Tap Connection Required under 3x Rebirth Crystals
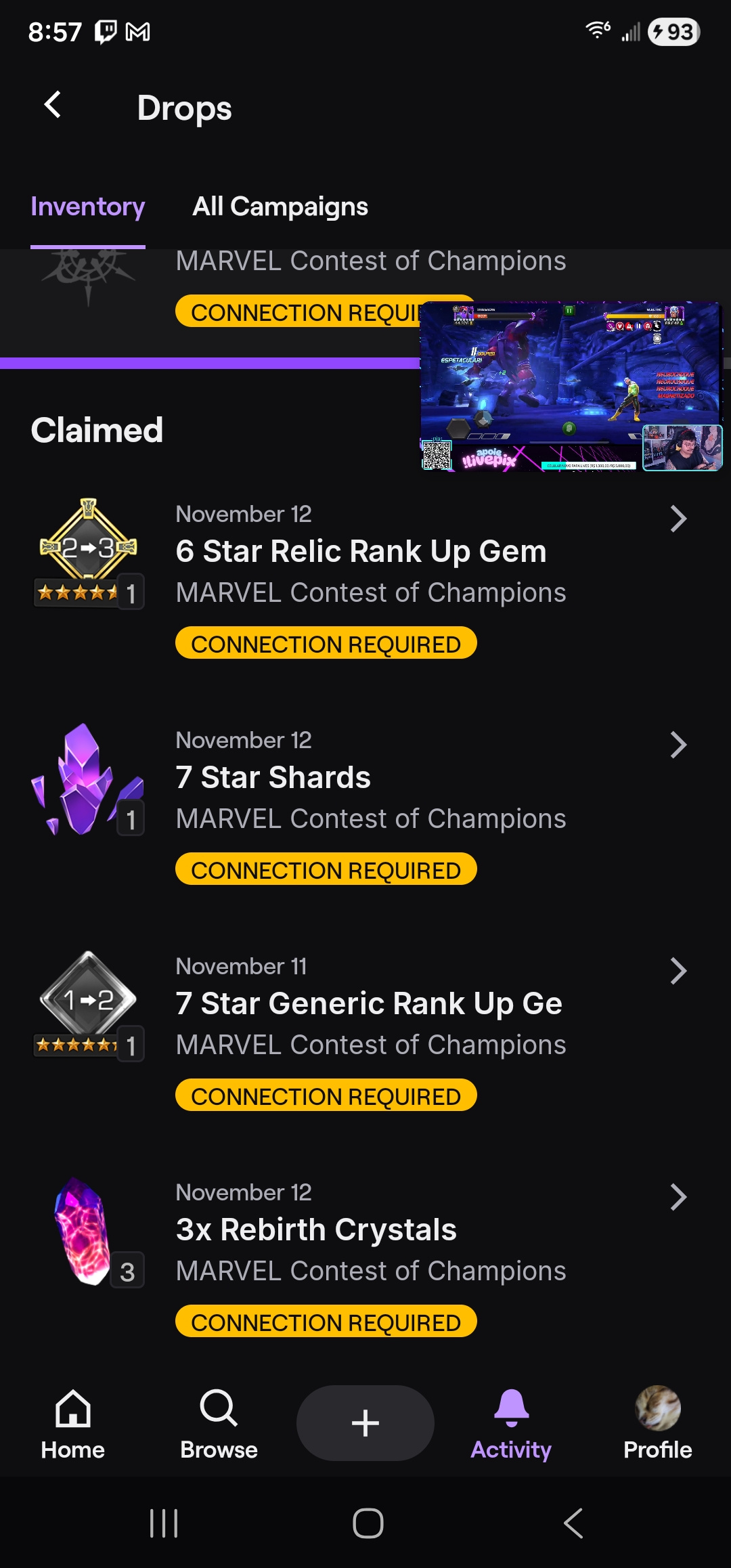This screenshot has width=731, height=1568. tap(326, 1322)
